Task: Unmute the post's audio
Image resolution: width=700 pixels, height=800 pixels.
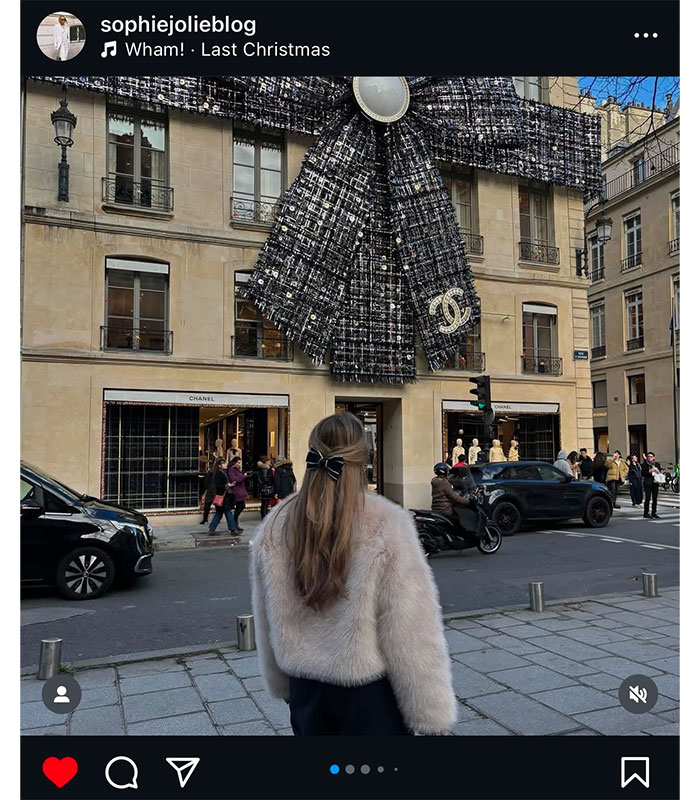Action: click(638, 694)
